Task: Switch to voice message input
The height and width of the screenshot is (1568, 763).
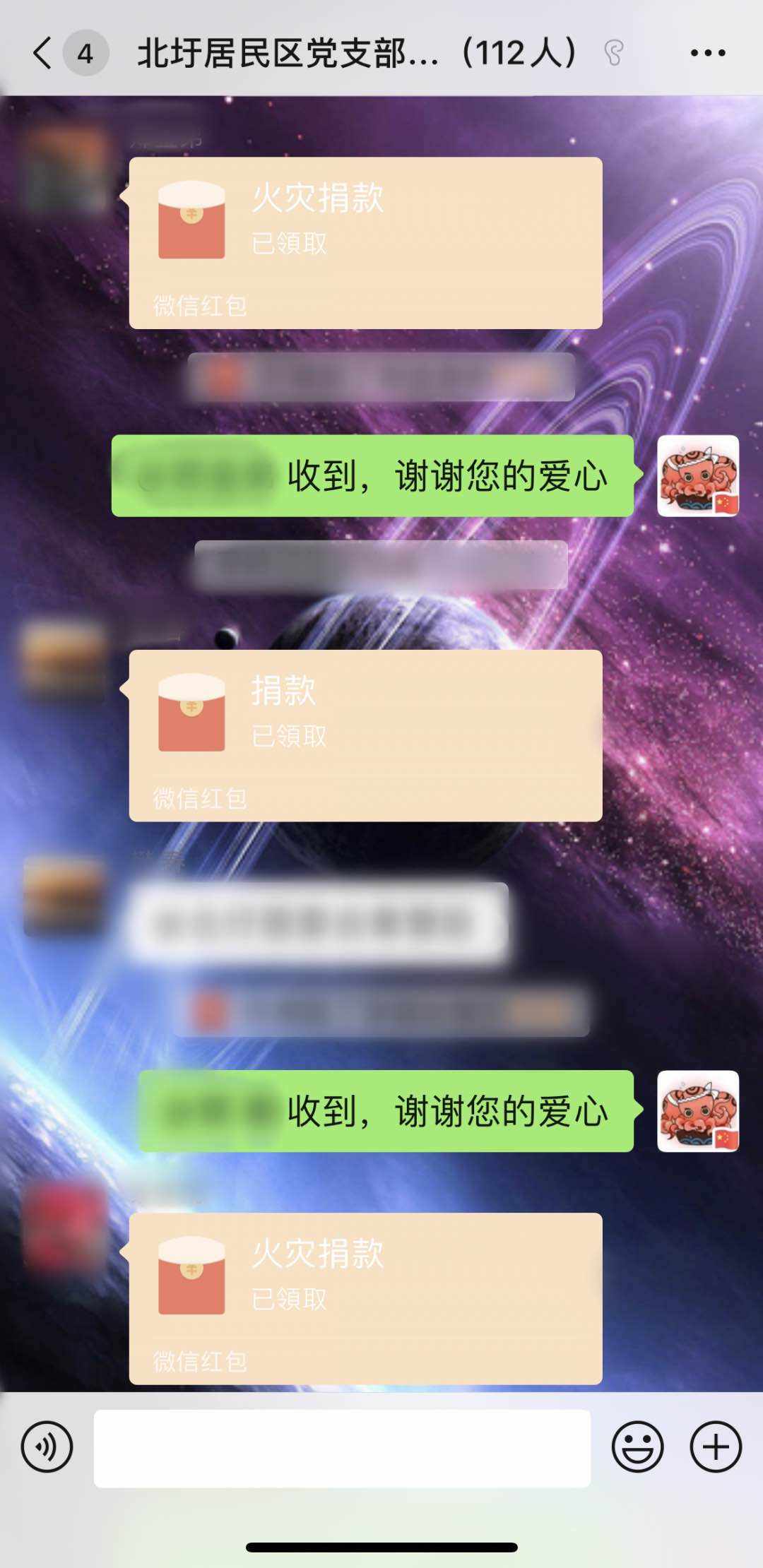Action: pos(47,1447)
